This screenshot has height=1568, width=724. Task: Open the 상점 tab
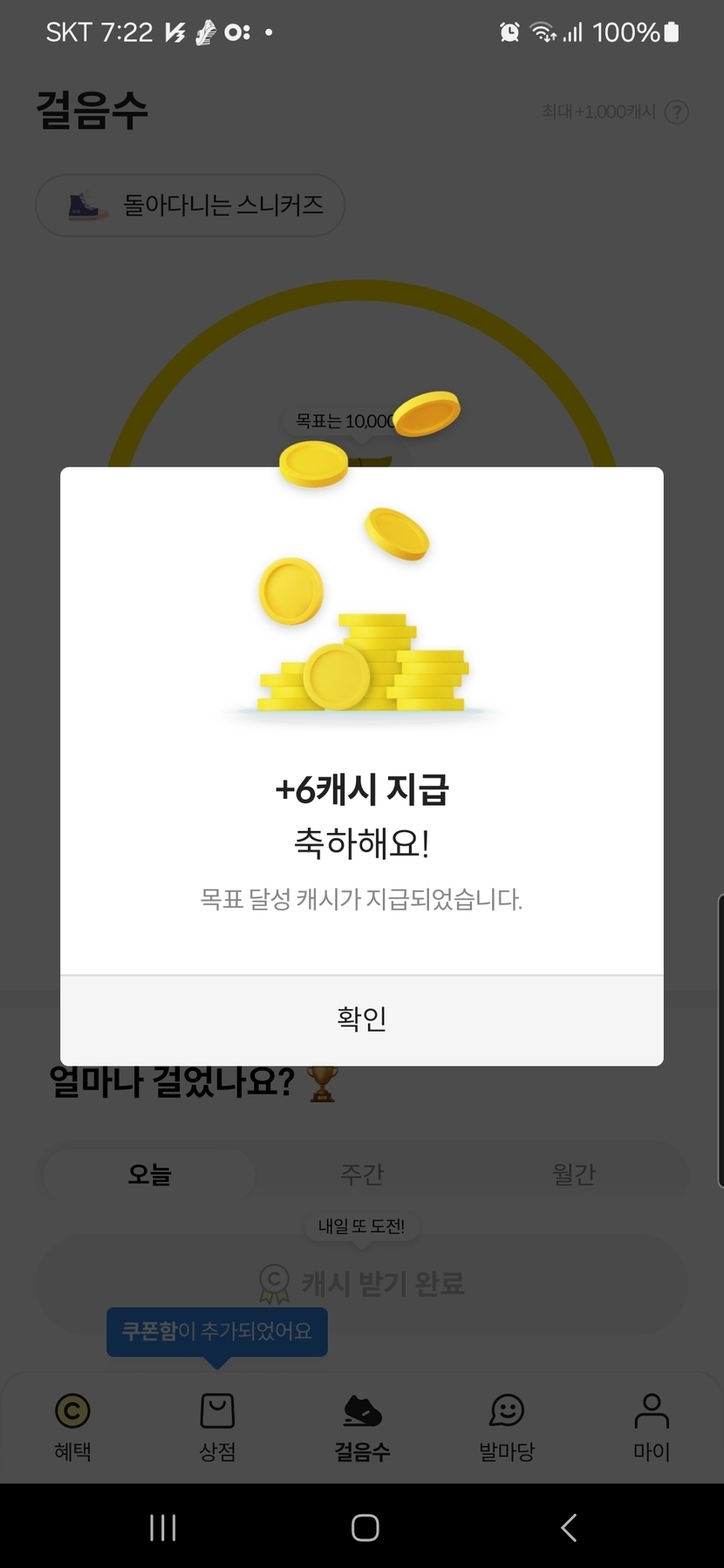point(217,1427)
